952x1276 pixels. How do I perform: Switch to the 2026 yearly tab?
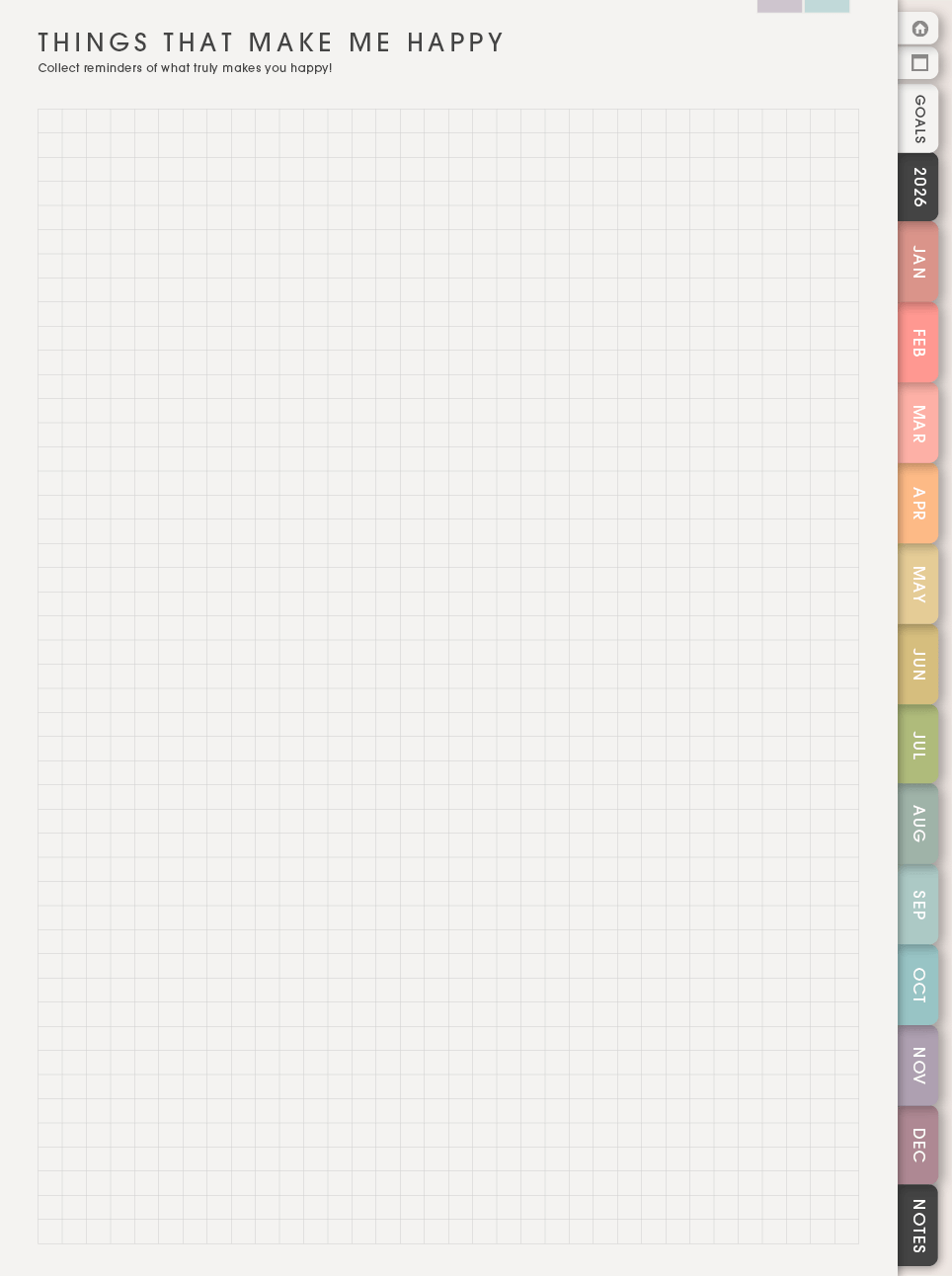918,187
